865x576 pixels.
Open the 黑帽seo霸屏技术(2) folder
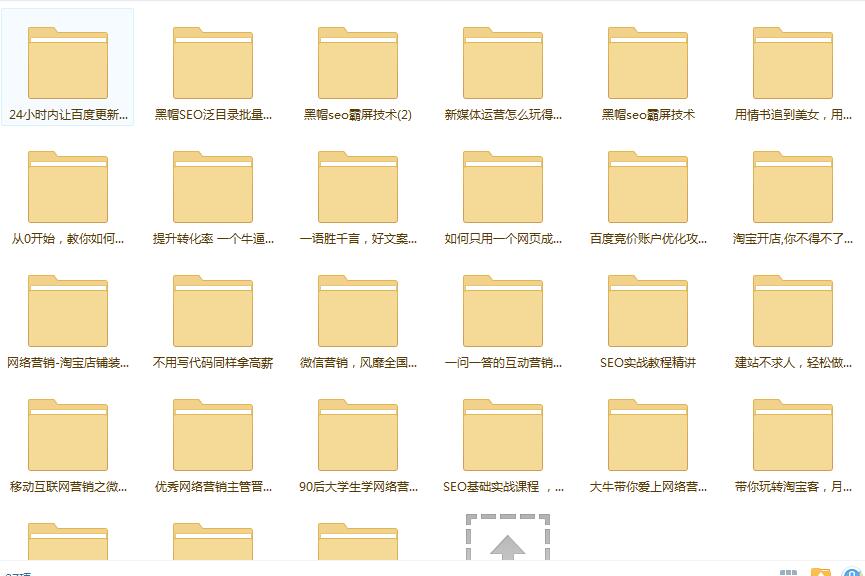(x=358, y=63)
